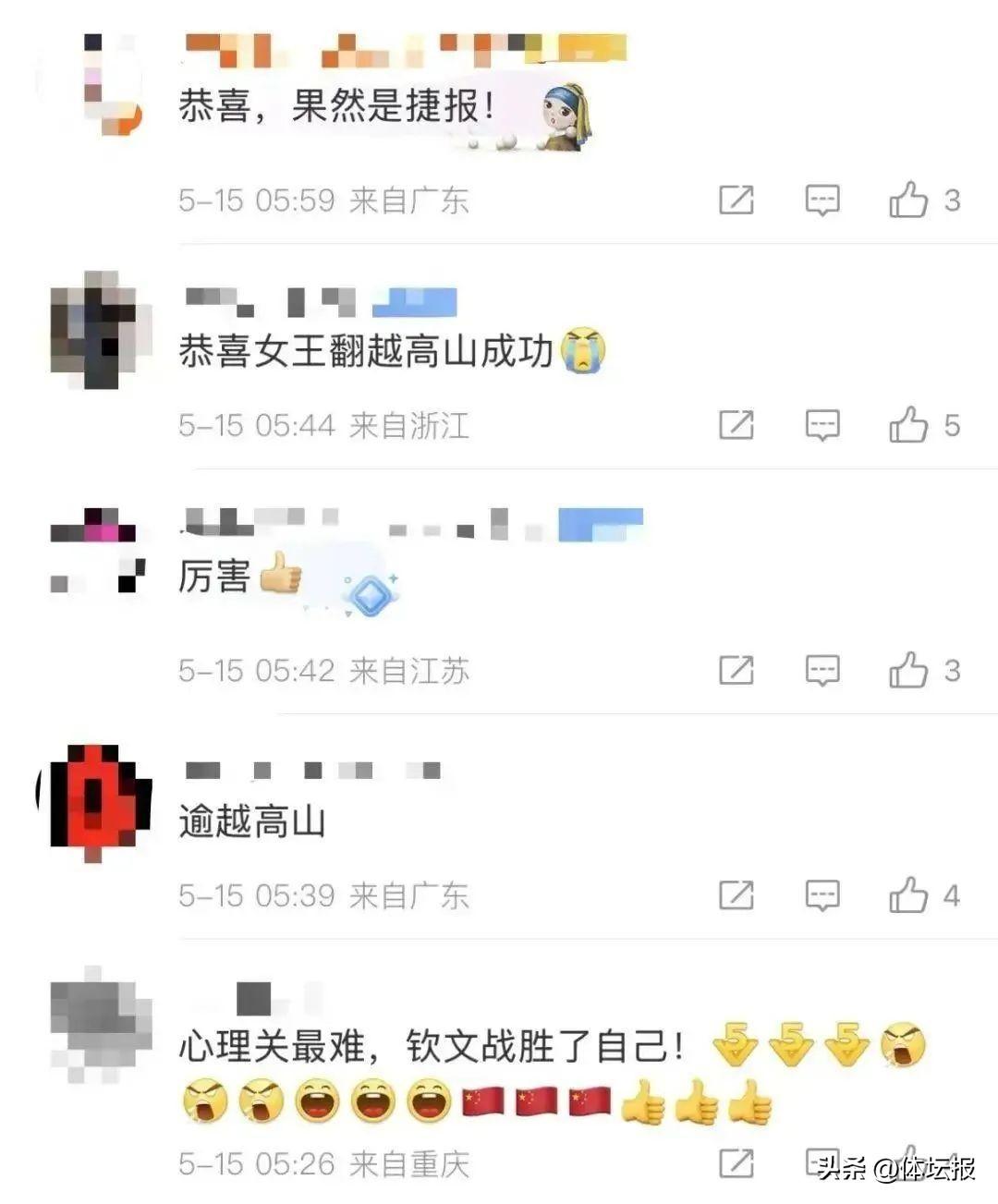This screenshot has height=1204, width=998.
Task: Repost the comment '心理关最难，钦文战胜了自己！'
Action: coord(736,1163)
